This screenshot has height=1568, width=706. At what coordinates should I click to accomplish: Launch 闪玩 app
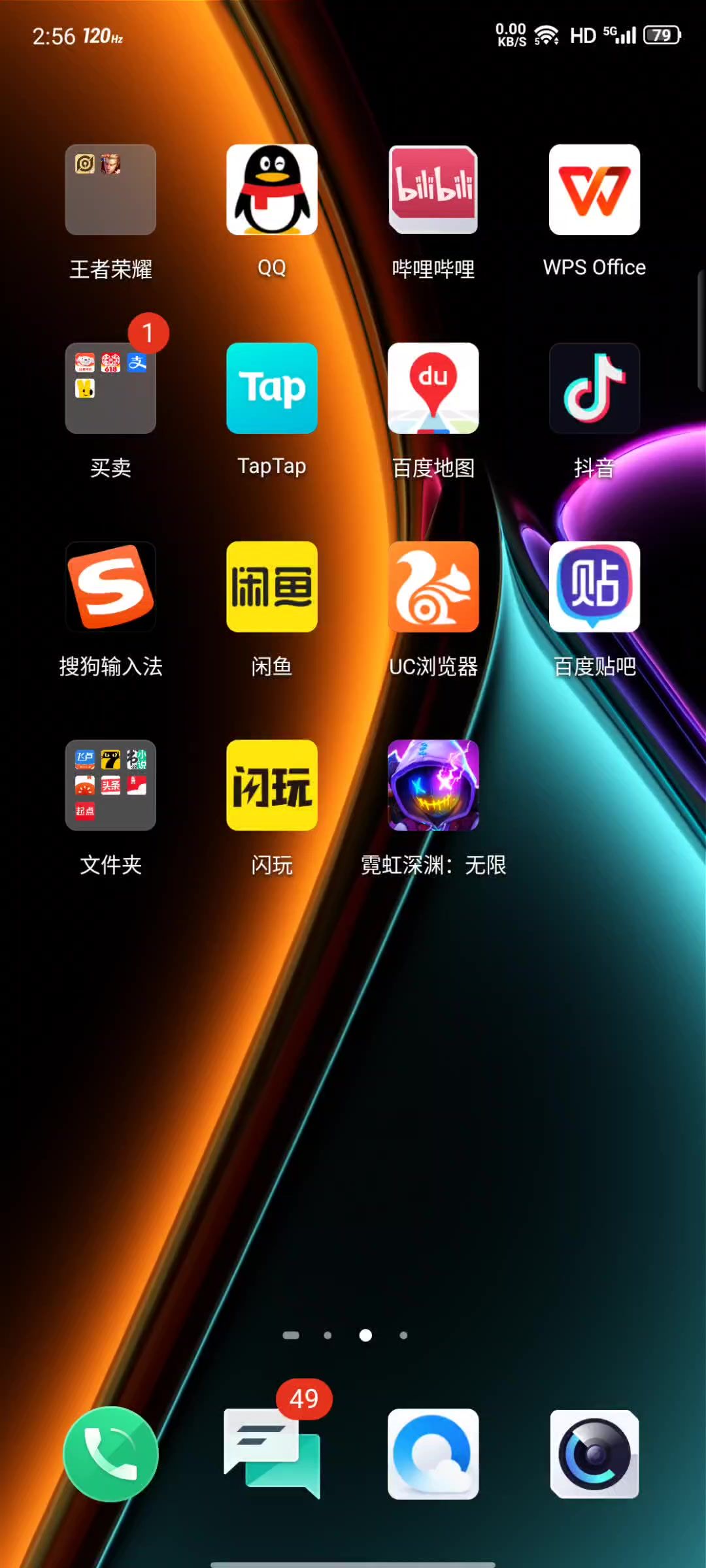click(x=272, y=785)
